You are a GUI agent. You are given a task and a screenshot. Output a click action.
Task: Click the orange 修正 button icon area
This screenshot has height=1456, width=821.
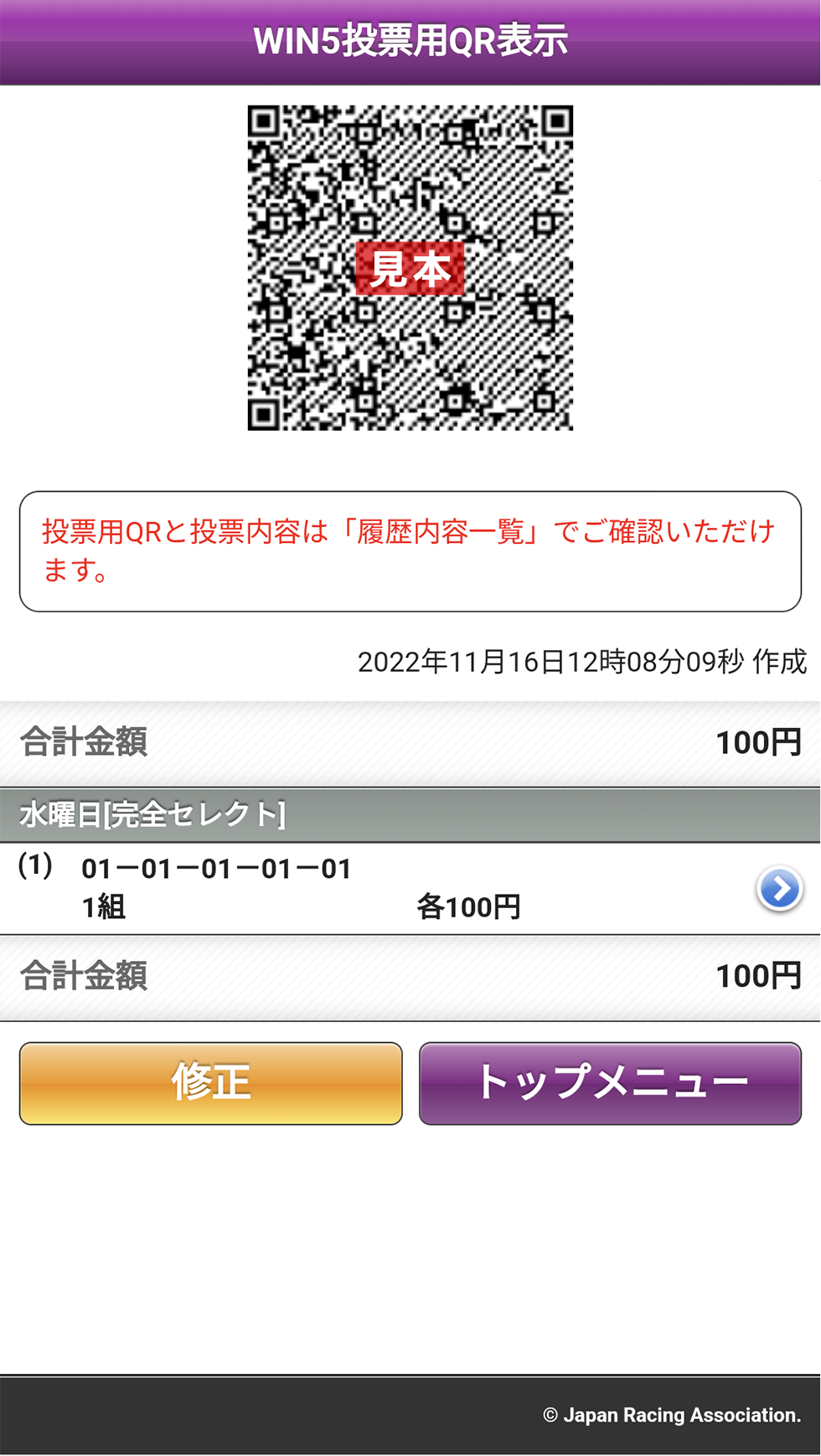coord(210,1082)
